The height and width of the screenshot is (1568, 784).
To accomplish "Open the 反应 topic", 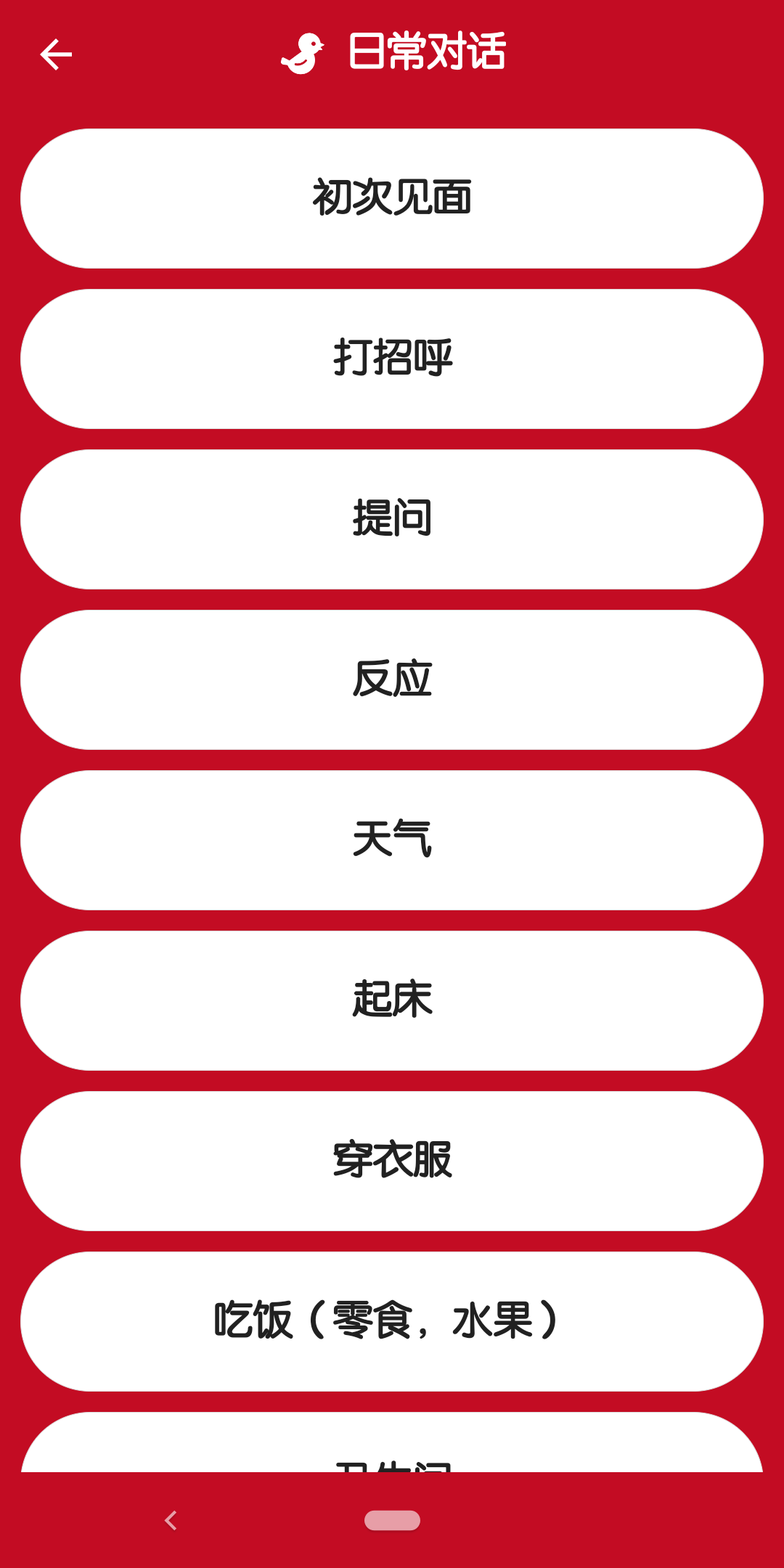I will coord(392,679).
